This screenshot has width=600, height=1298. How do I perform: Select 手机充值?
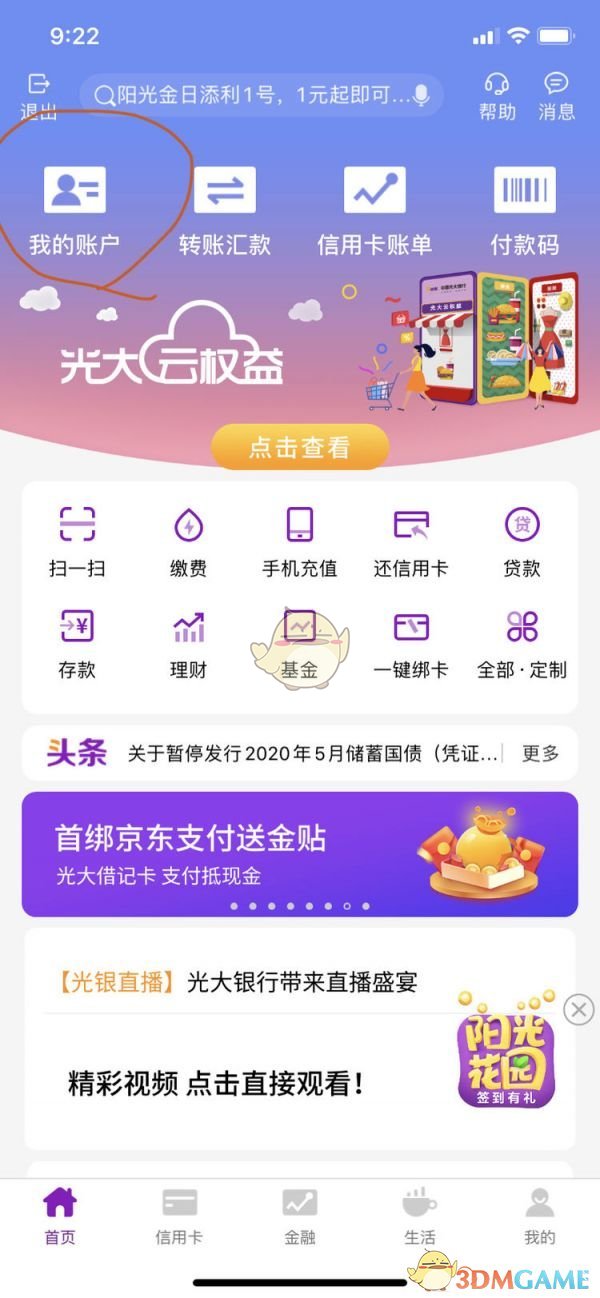[299, 542]
